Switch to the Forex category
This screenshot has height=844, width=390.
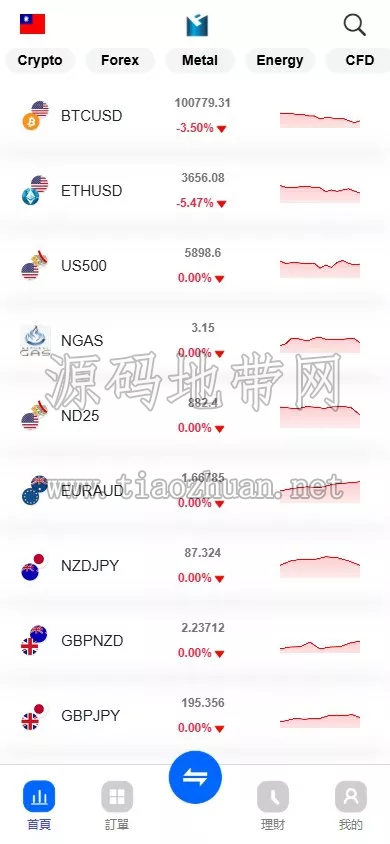click(x=120, y=60)
